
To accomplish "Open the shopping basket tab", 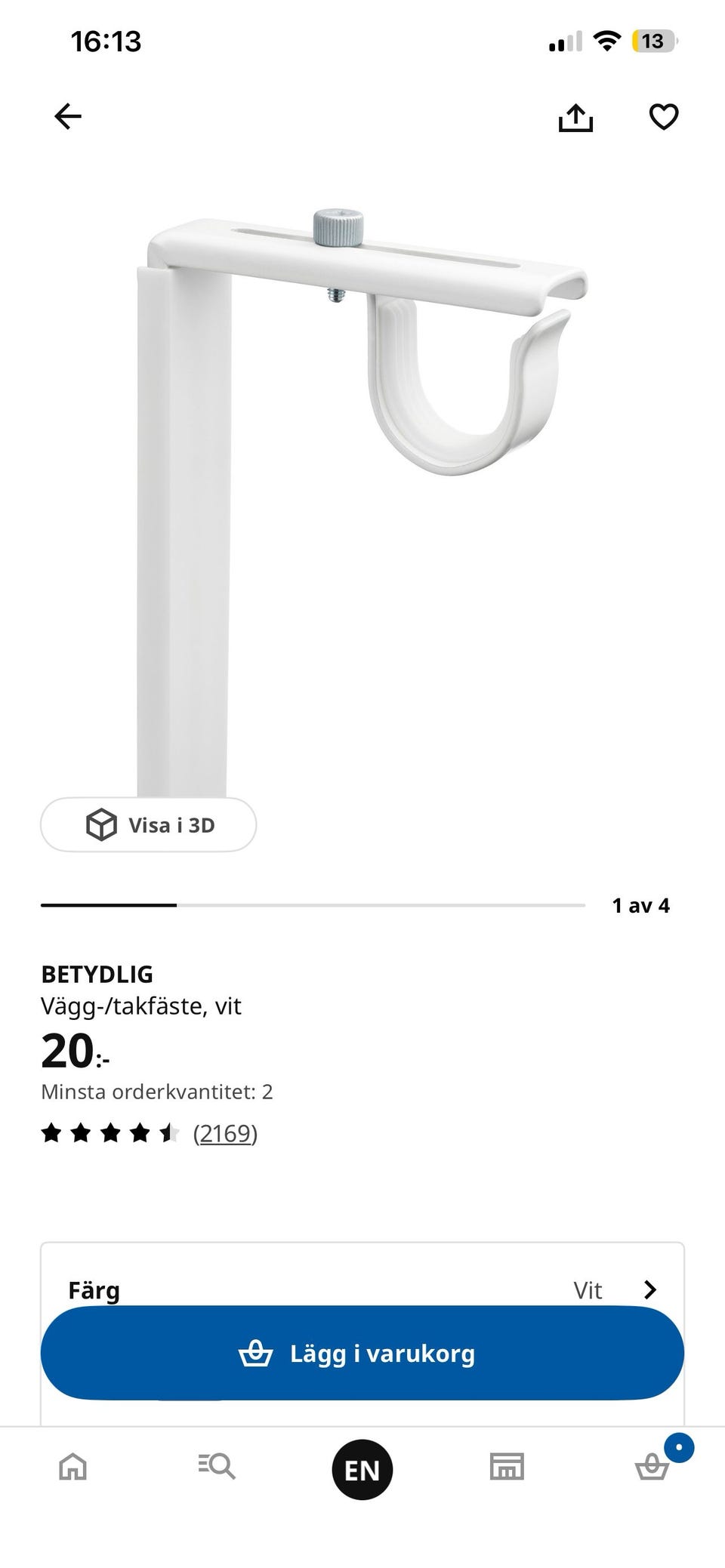I will pos(652,1467).
